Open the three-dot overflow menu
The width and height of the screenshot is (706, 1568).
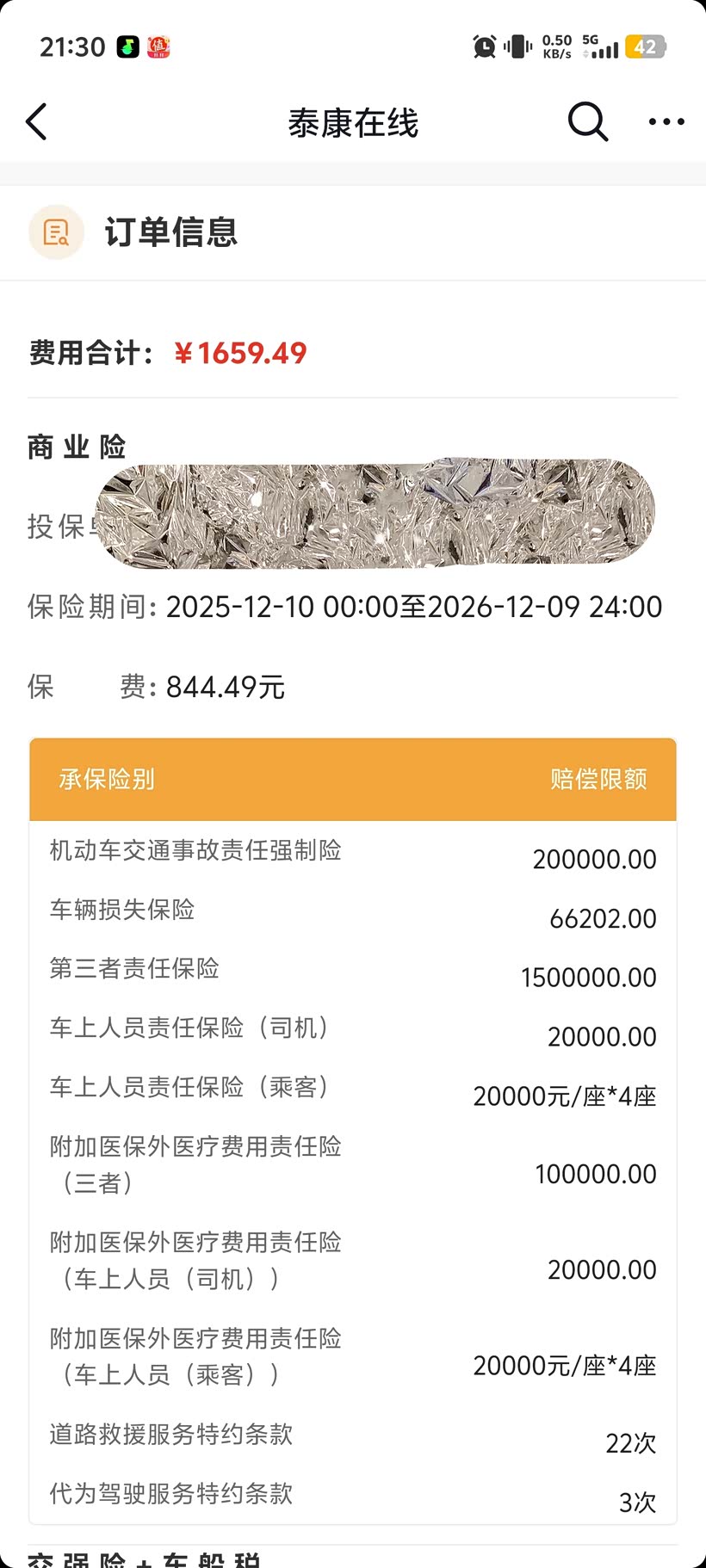pyautogui.click(x=666, y=122)
